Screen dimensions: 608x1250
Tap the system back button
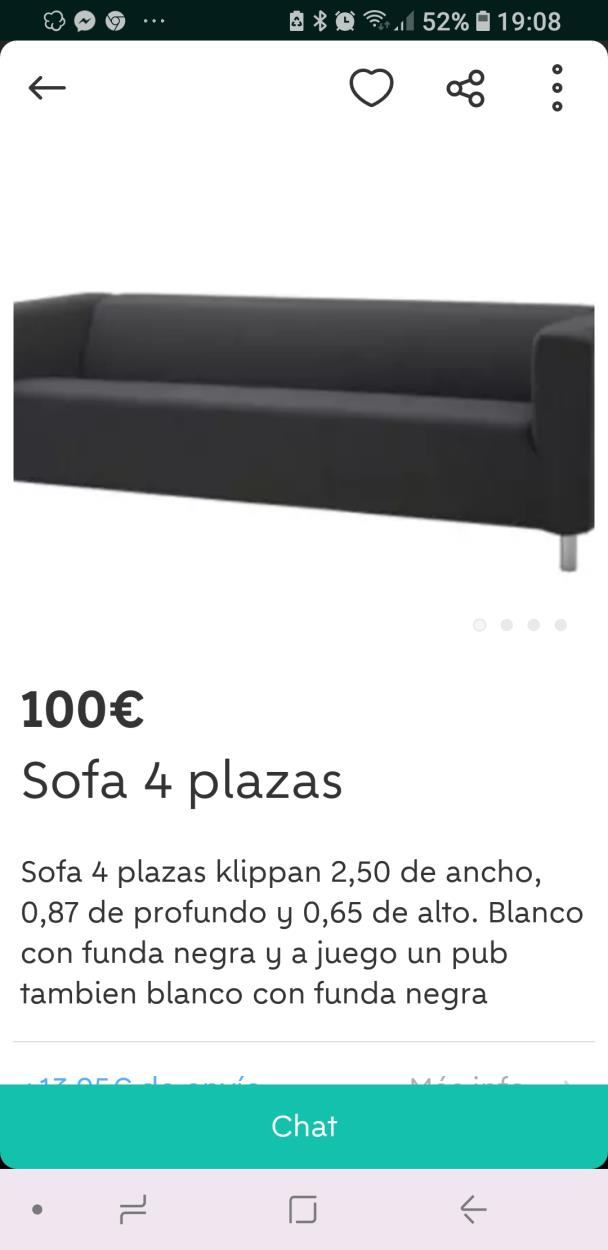pos(473,1210)
